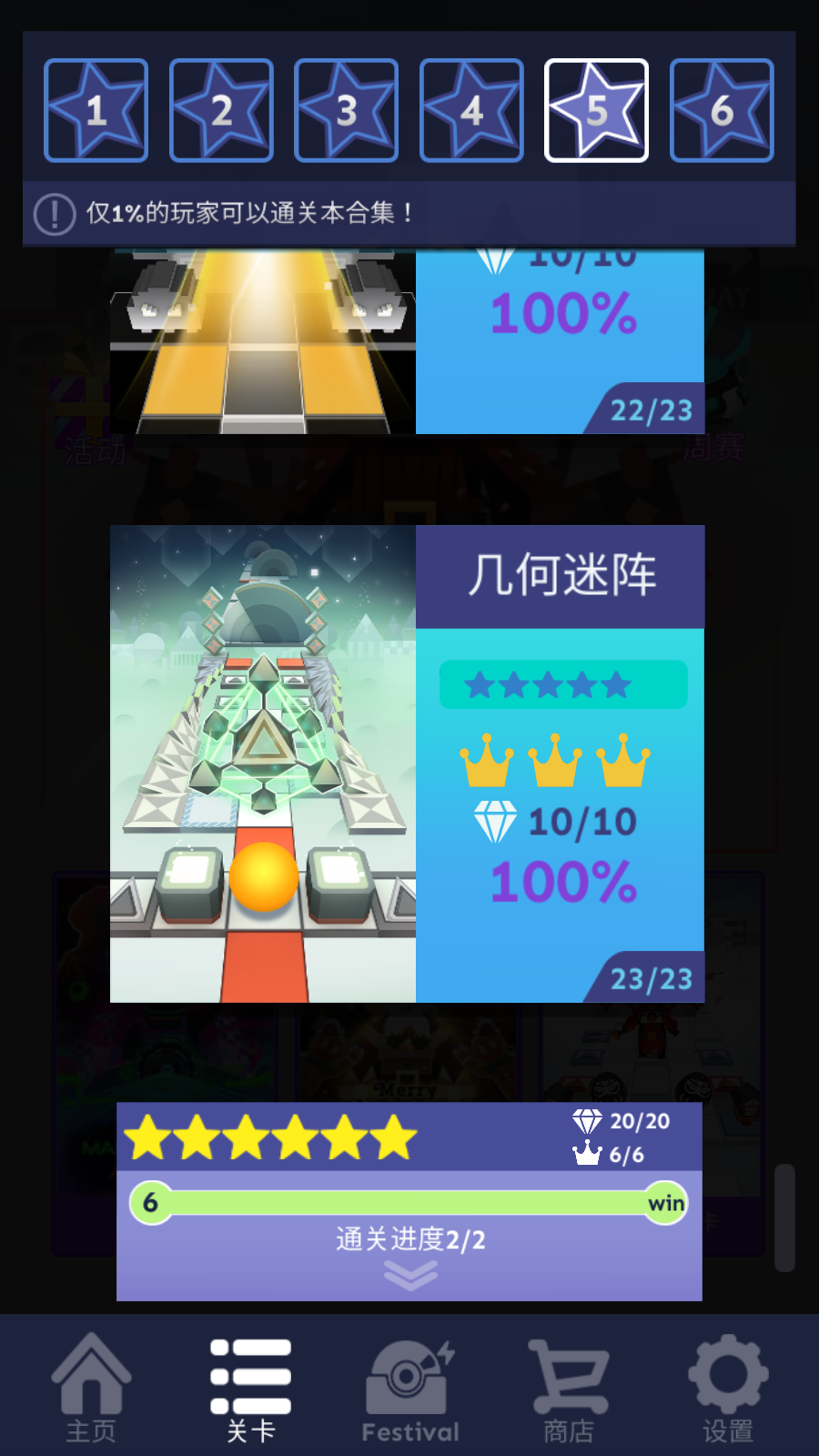This screenshot has width=819, height=1456.
Task: Select star difficulty level 5
Action: 596,110
